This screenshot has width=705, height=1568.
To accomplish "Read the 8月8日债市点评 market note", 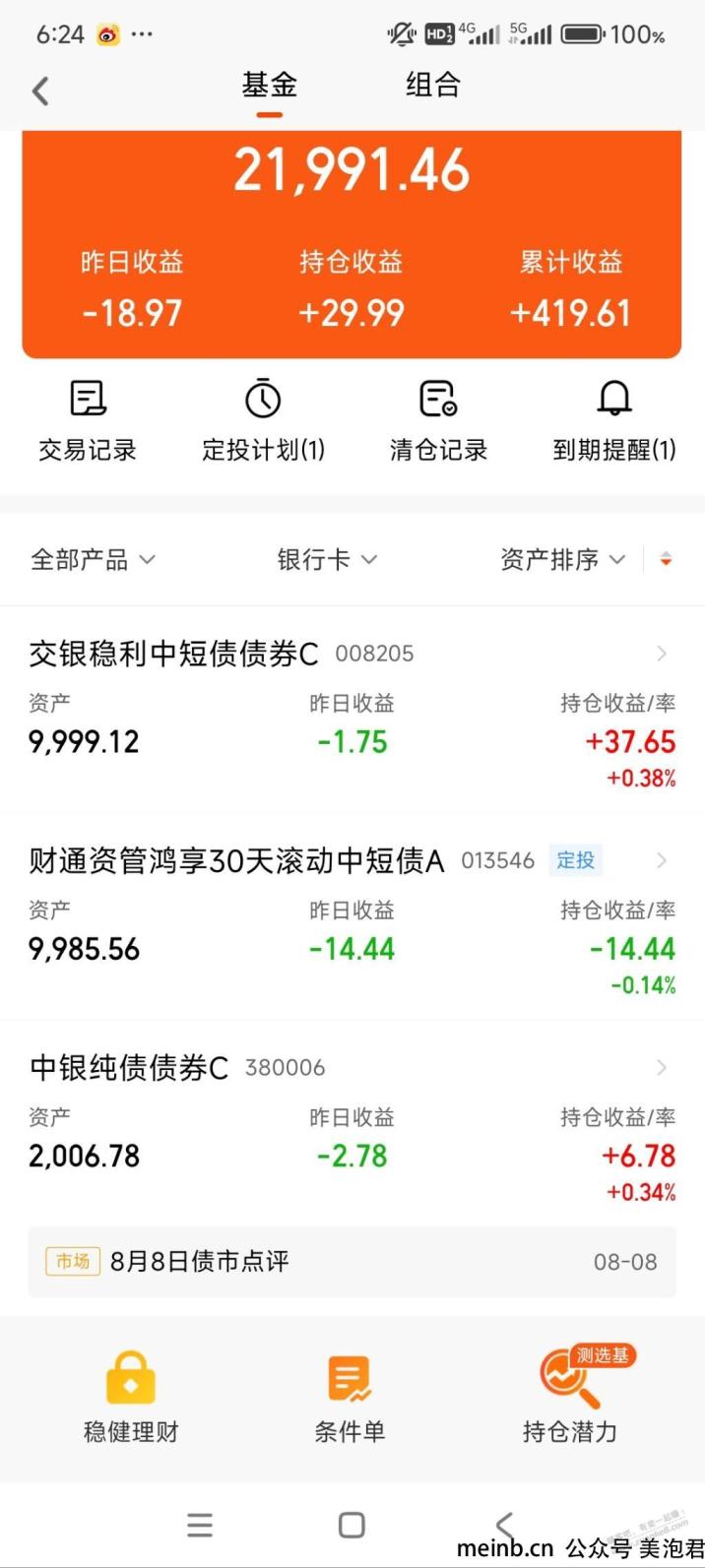I will [x=352, y=1262].
